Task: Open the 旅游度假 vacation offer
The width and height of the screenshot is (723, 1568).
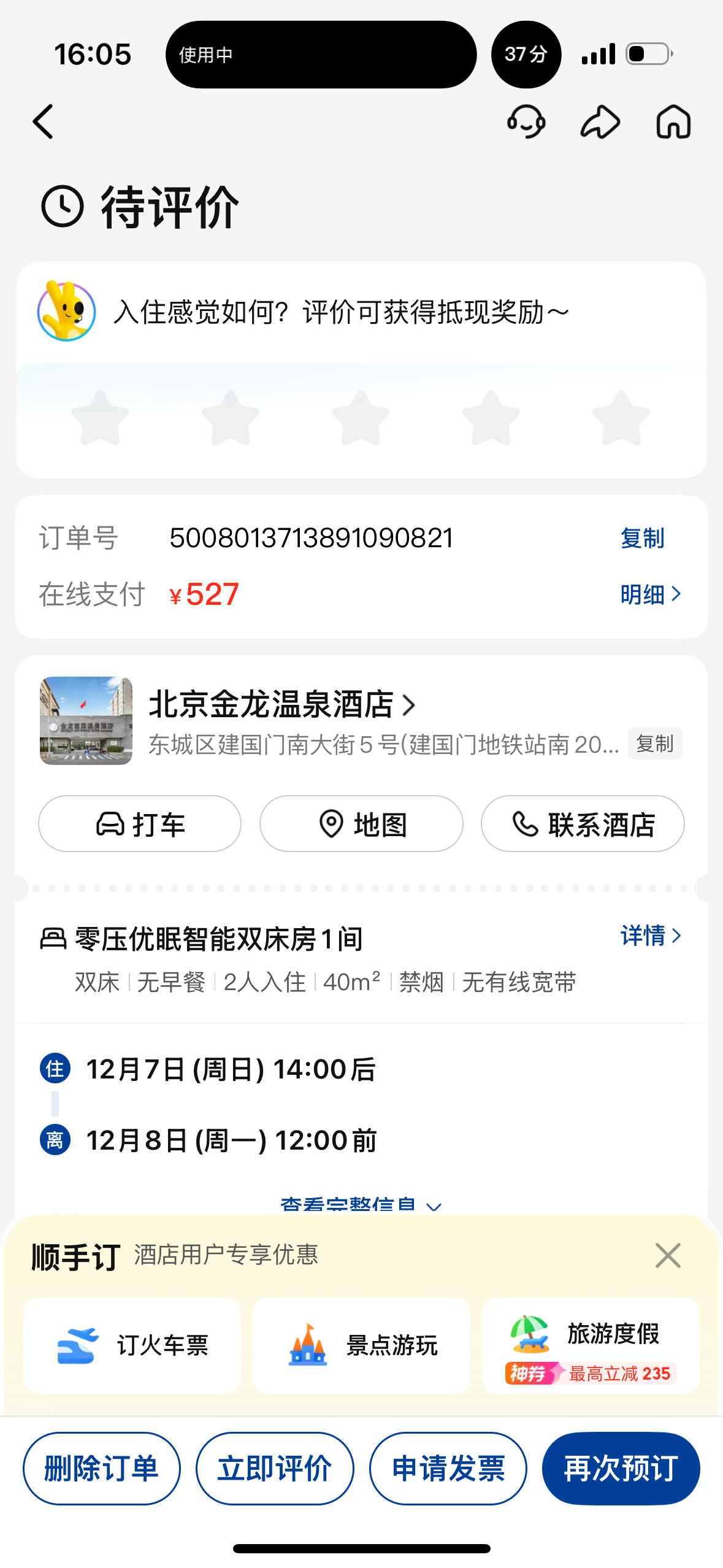Action: click(591, 1345)
